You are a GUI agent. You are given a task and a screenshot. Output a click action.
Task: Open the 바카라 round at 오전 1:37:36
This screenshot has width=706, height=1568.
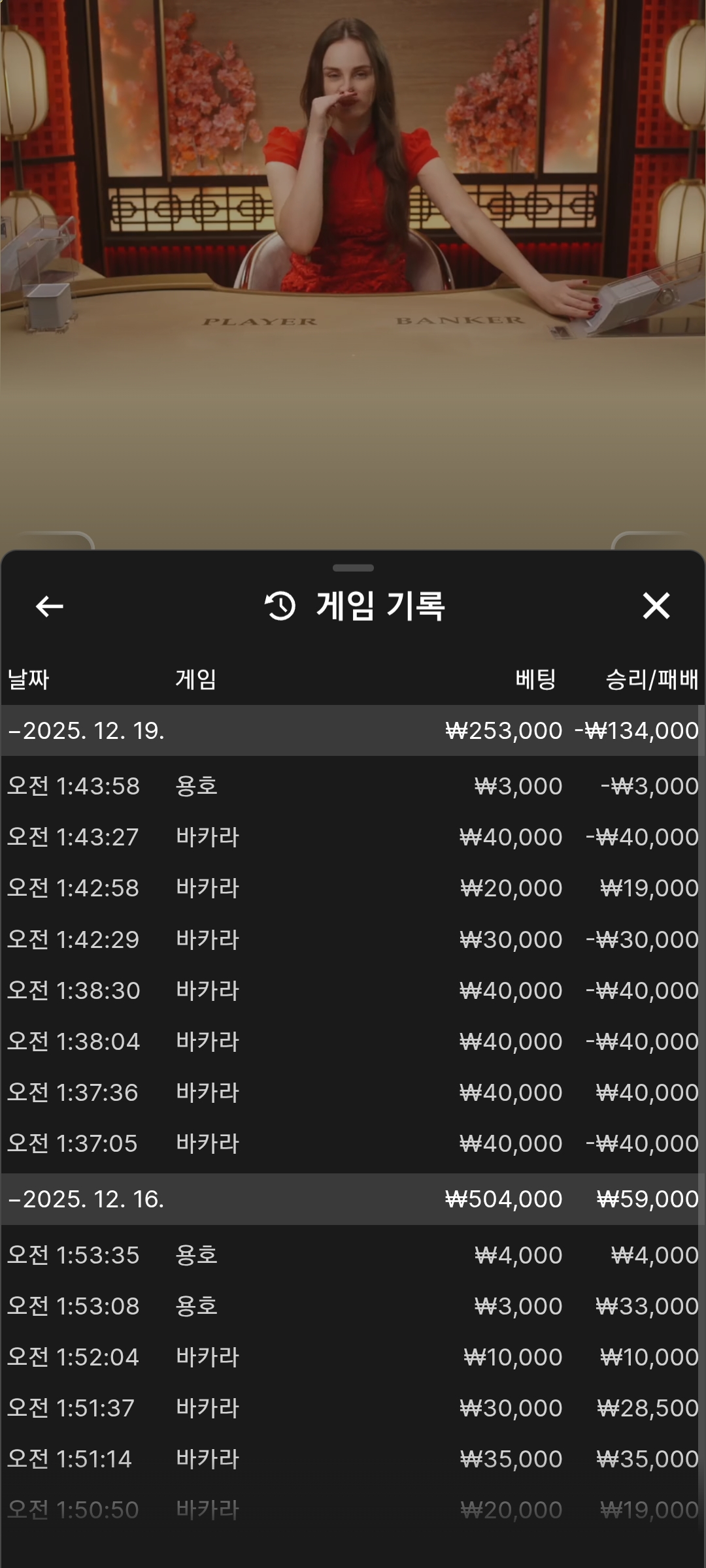(x=353, y=1092)
